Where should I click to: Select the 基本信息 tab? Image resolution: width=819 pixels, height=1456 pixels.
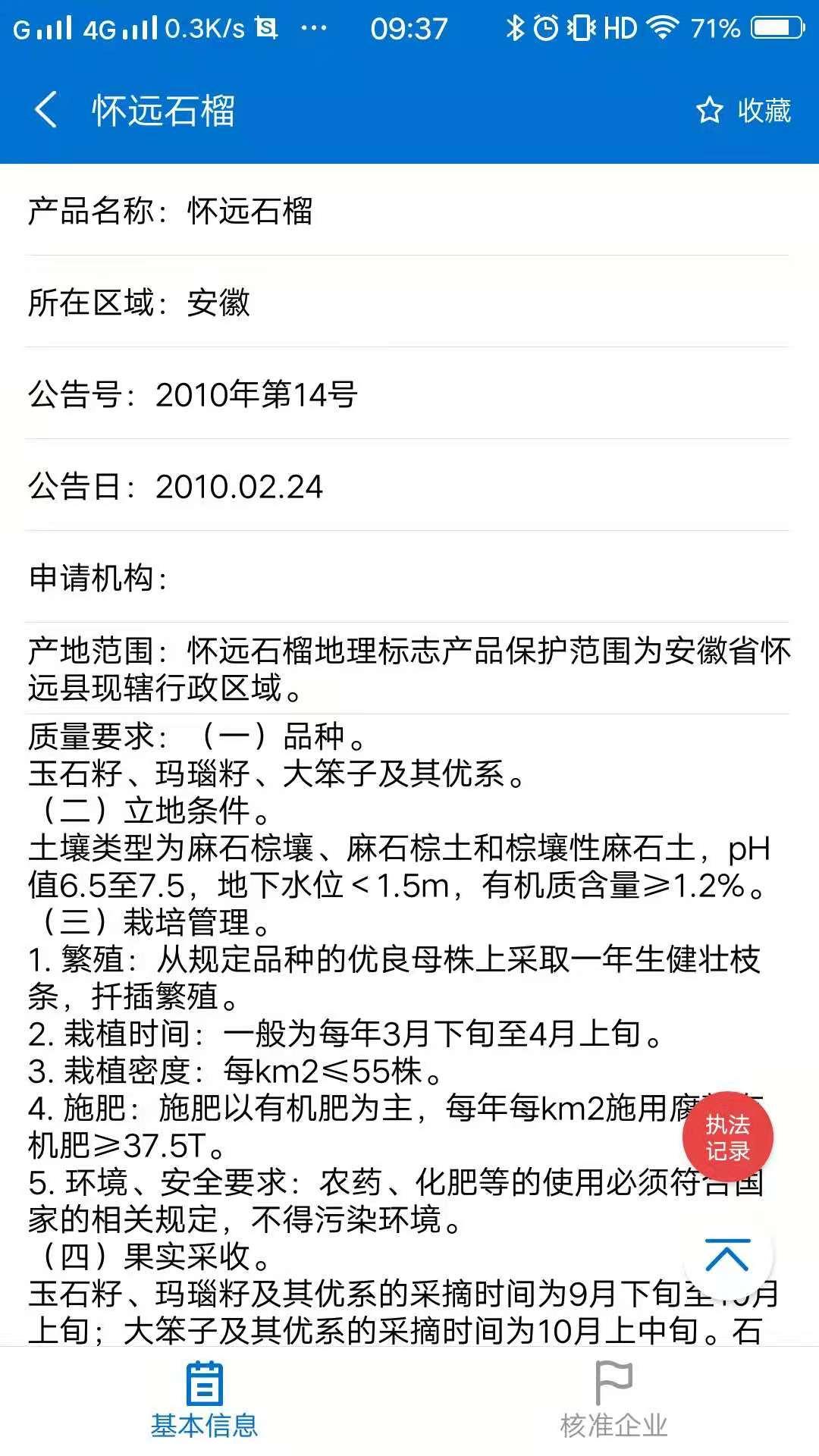[205, 1410]
